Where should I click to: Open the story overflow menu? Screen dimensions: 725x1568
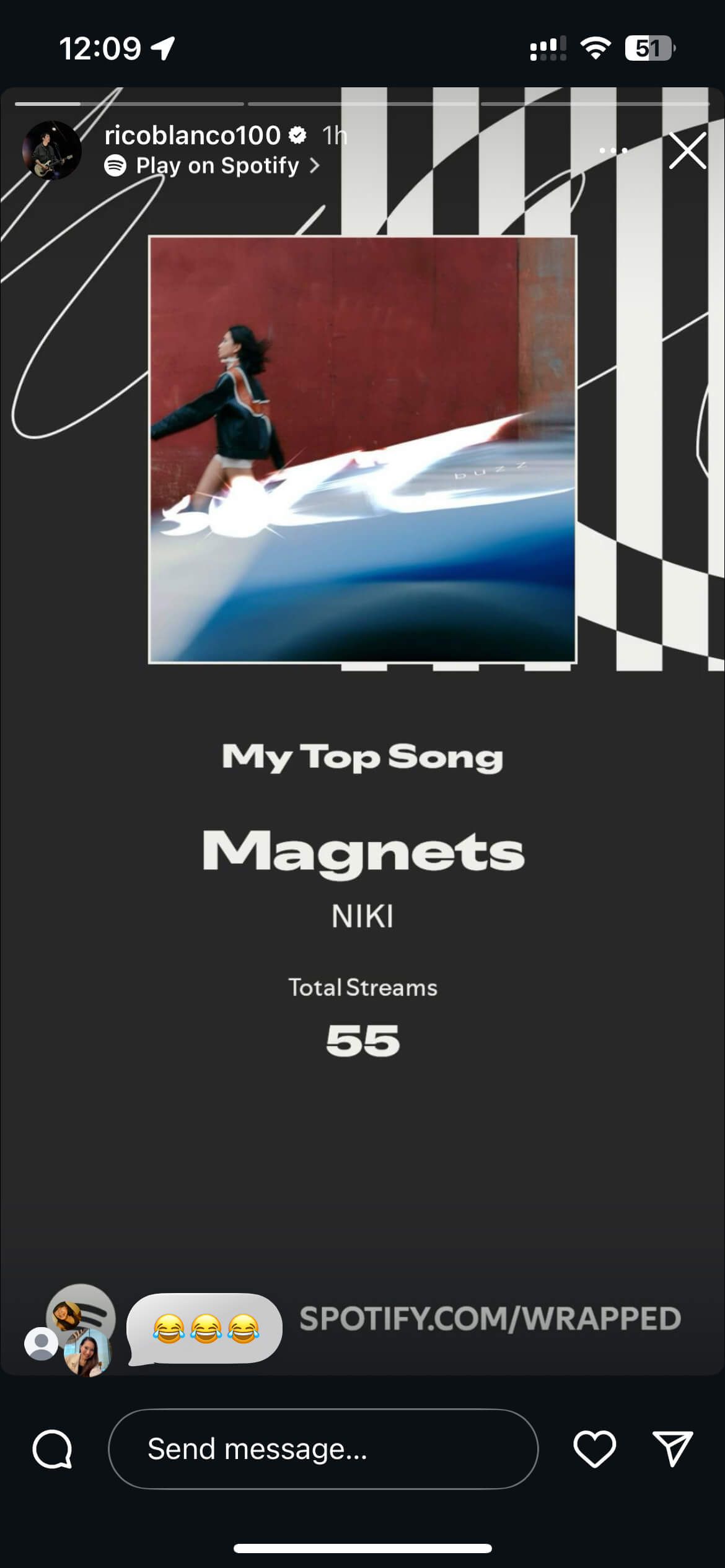(x=613, y=150)
